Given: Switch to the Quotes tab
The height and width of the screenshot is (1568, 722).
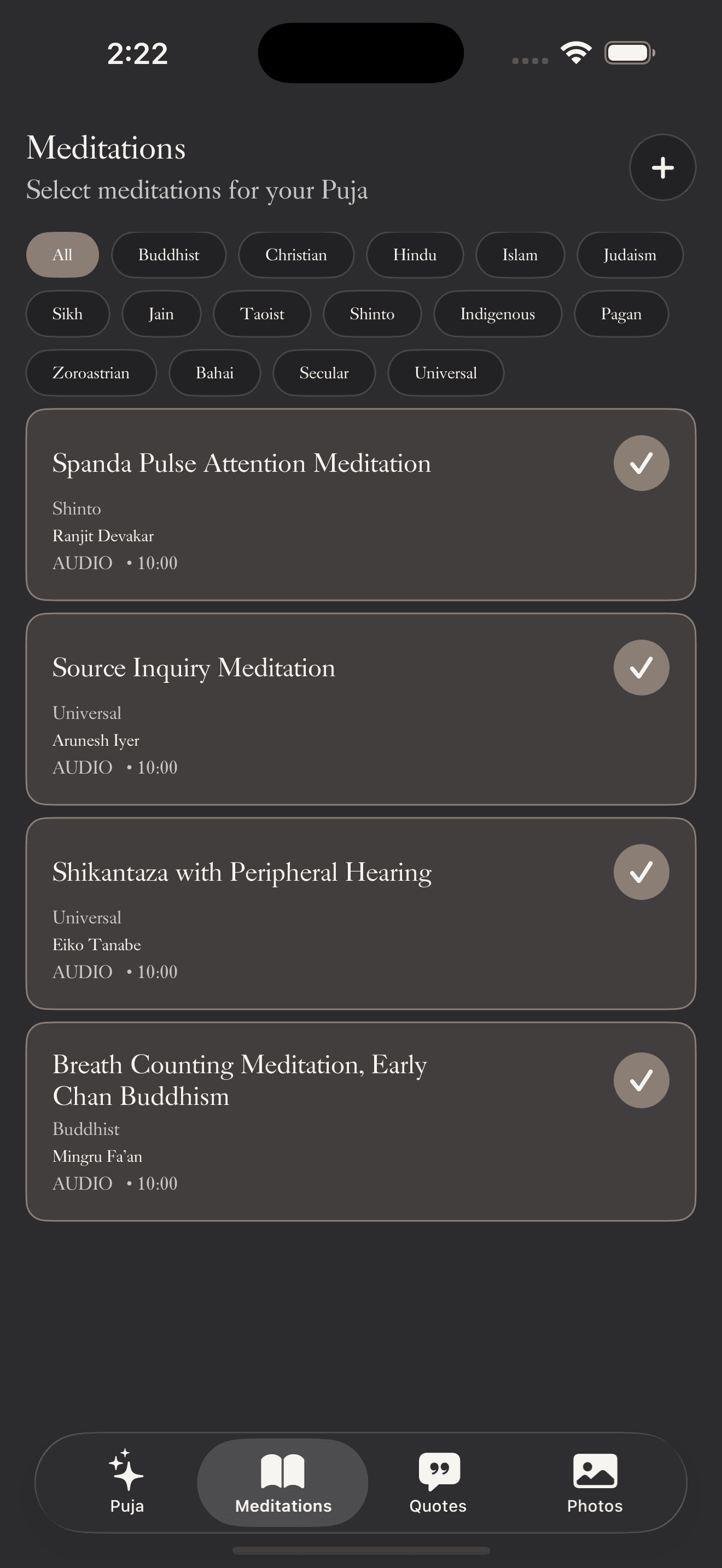Looking at the screenshot, I should (x=438, y=1485).
